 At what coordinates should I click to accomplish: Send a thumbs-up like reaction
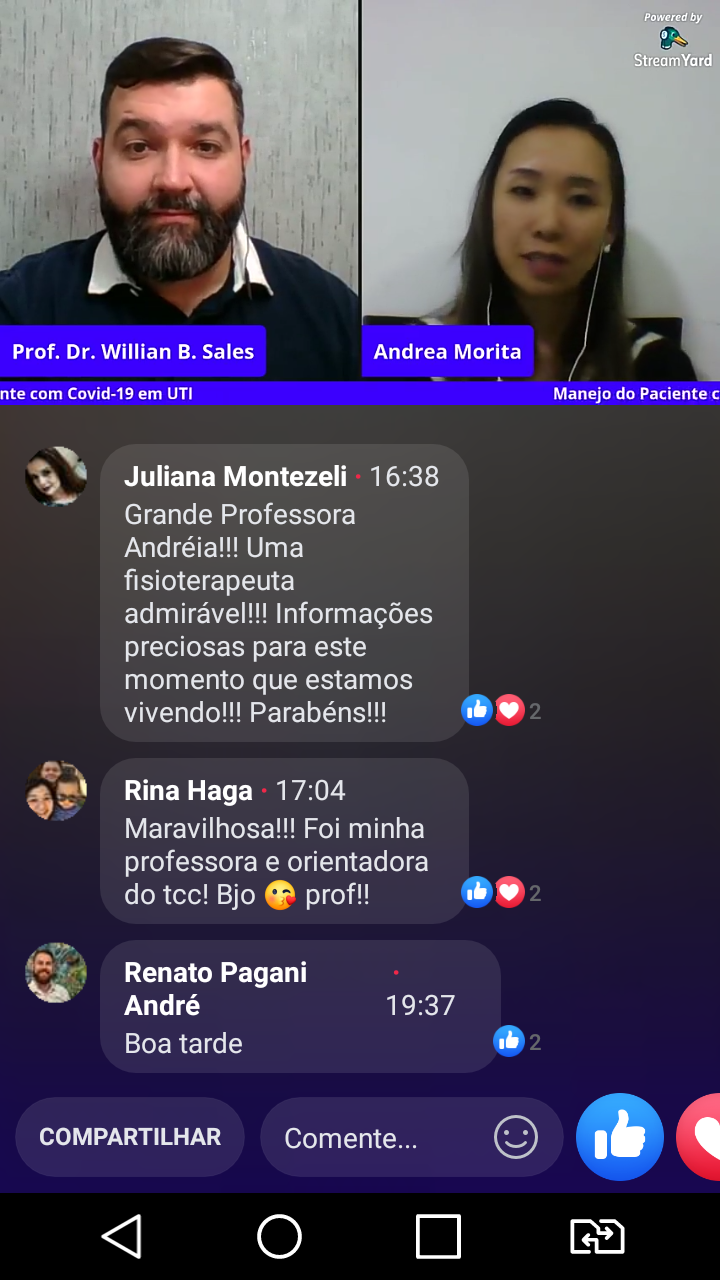click(x=620, y=1137)
